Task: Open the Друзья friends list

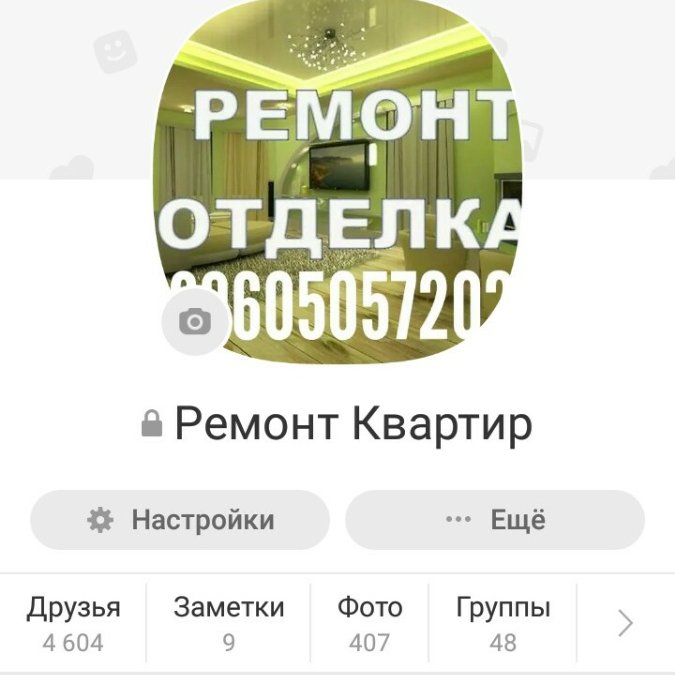Action: click(73, 622)
